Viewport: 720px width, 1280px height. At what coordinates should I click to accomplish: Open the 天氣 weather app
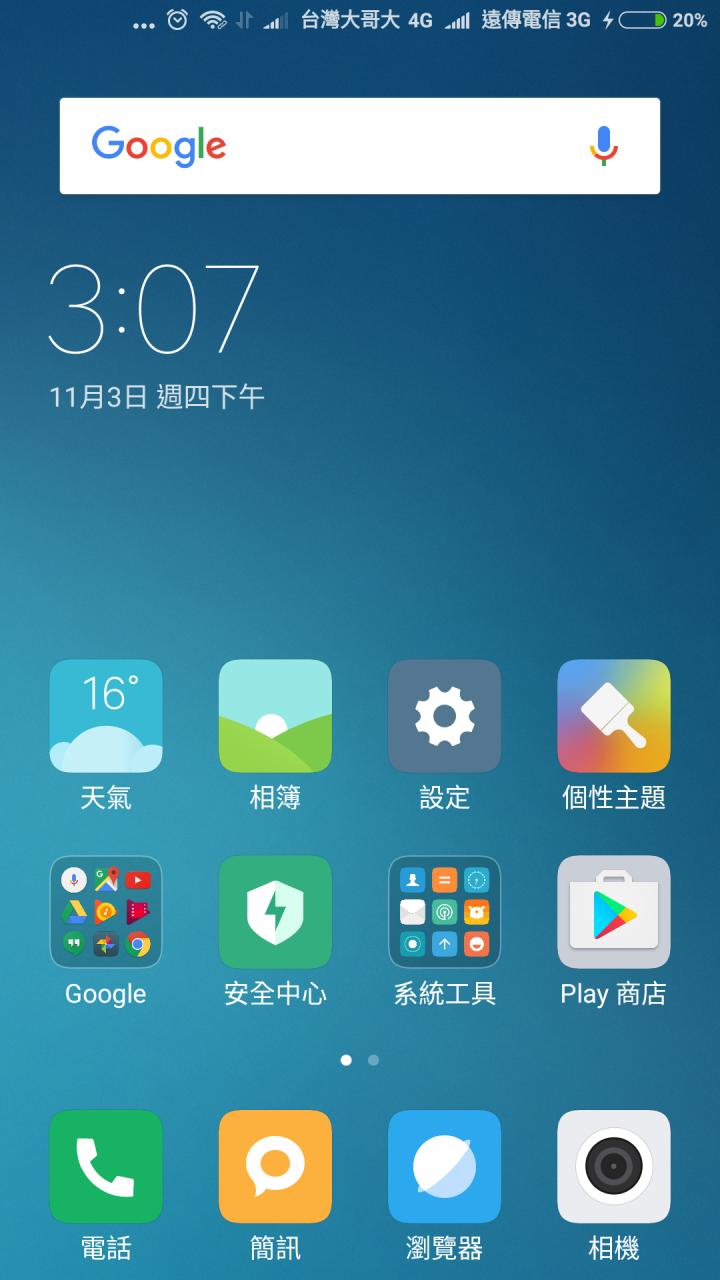click(x=106, y=716)
